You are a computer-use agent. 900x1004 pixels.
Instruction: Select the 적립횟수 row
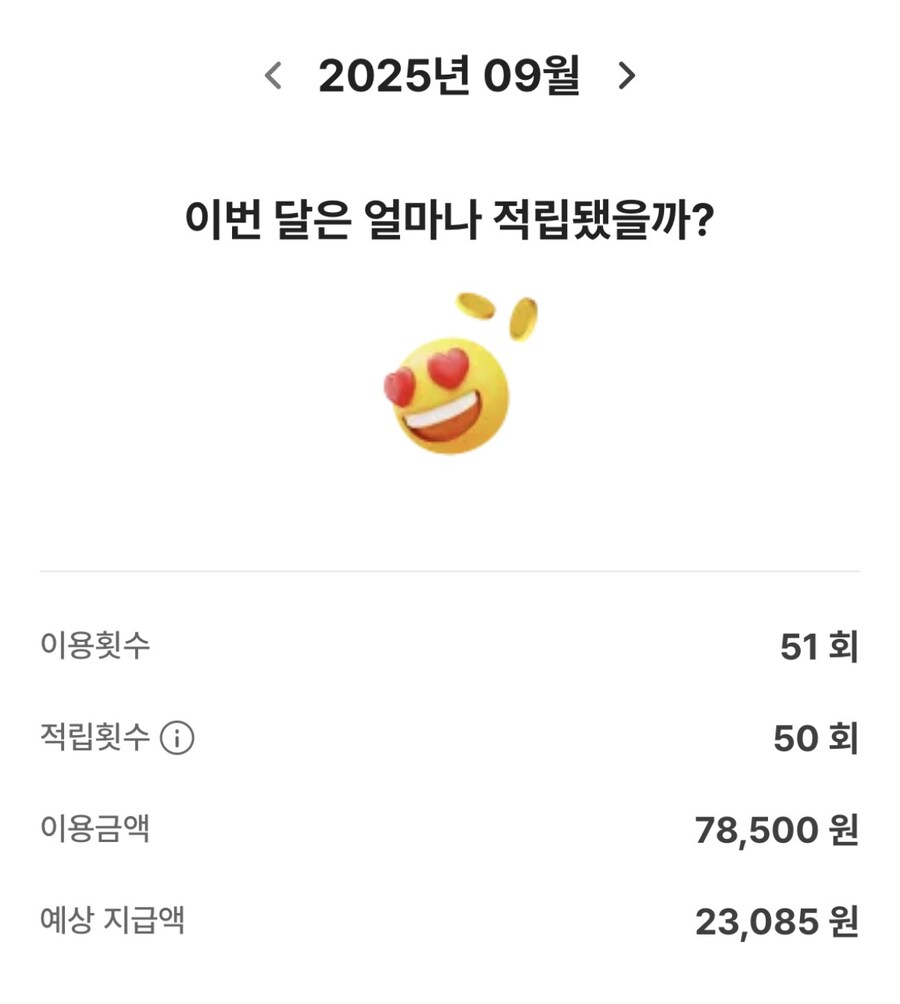click(x=450, y=736)
